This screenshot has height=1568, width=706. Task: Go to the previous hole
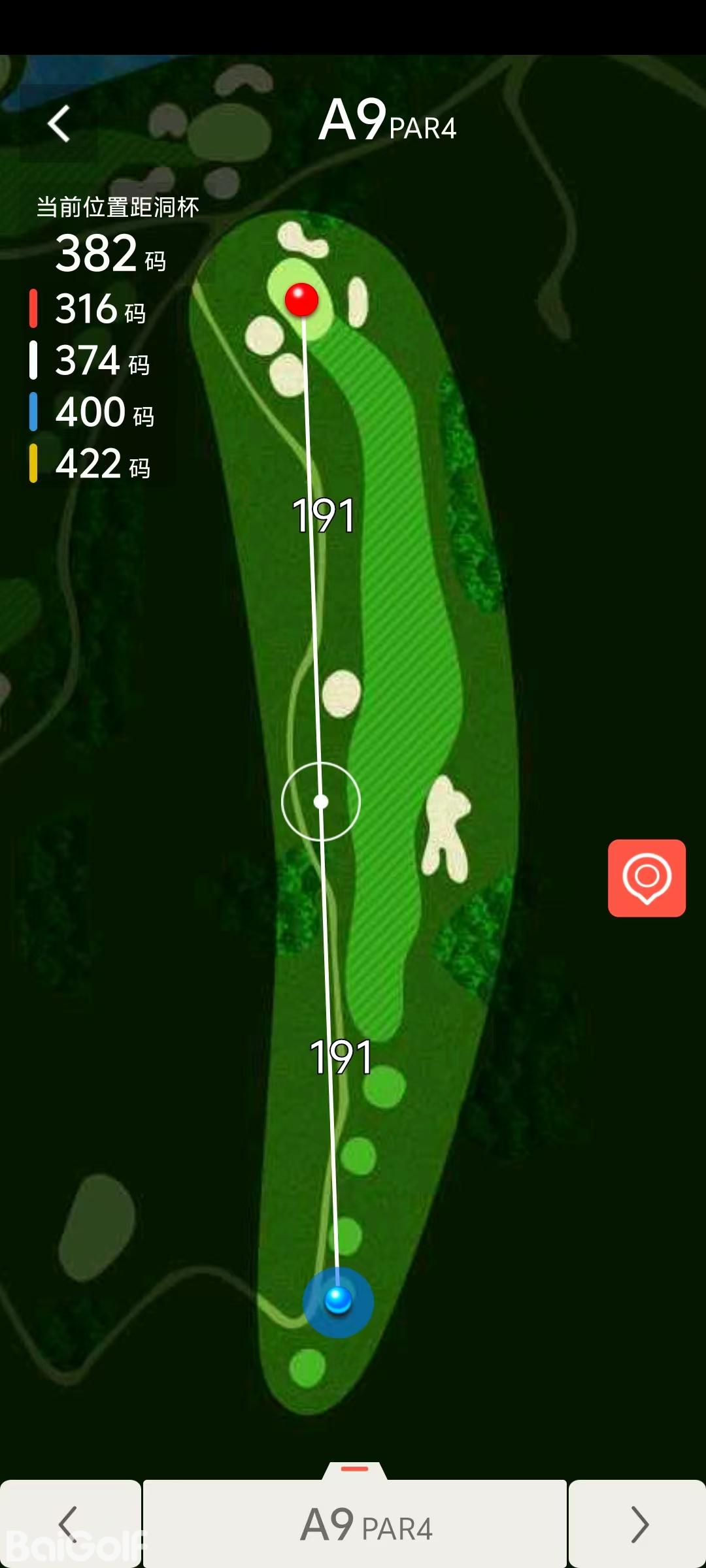pyautogui.click(x=70, y=1524)
